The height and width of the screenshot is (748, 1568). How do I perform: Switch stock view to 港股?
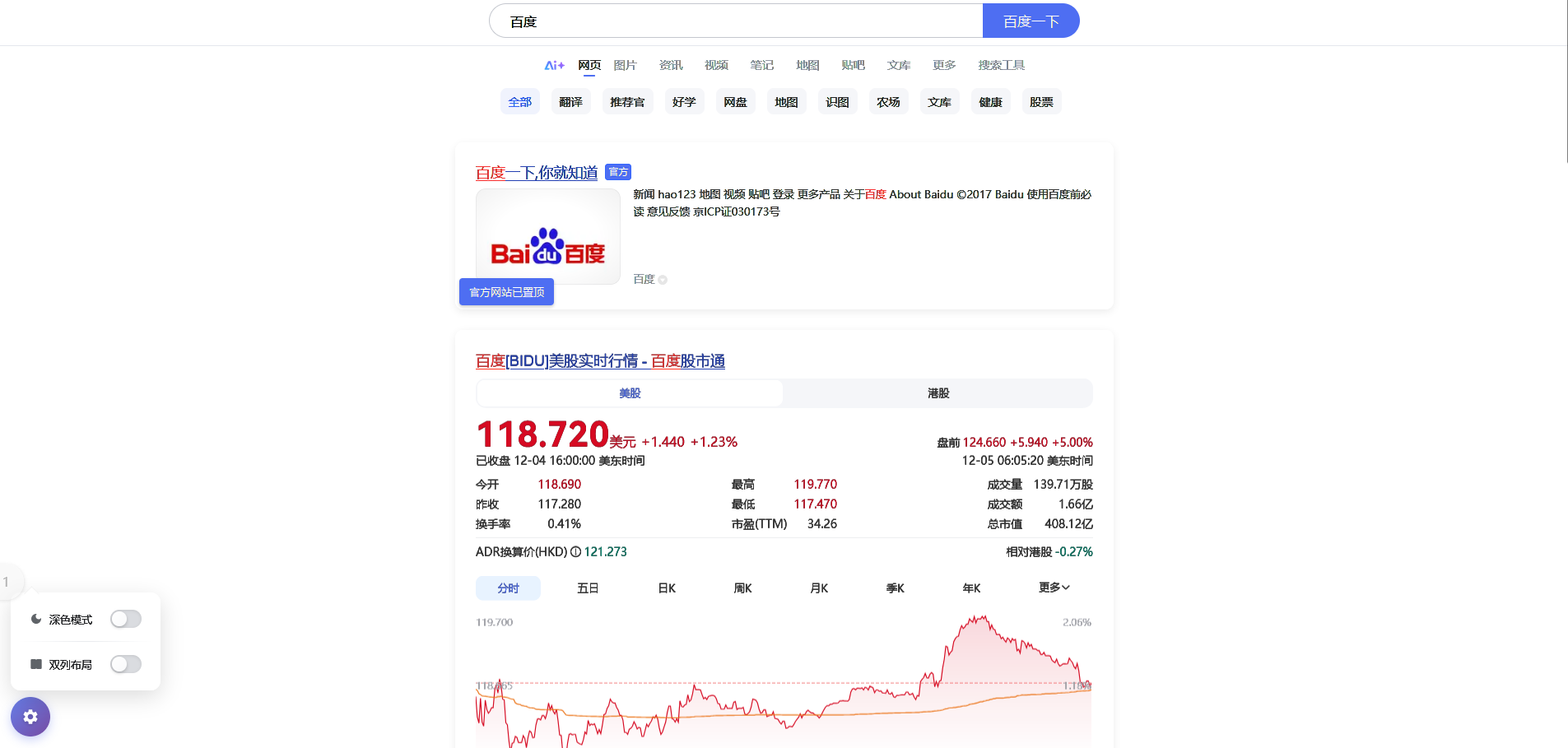(x=938, y=393)
